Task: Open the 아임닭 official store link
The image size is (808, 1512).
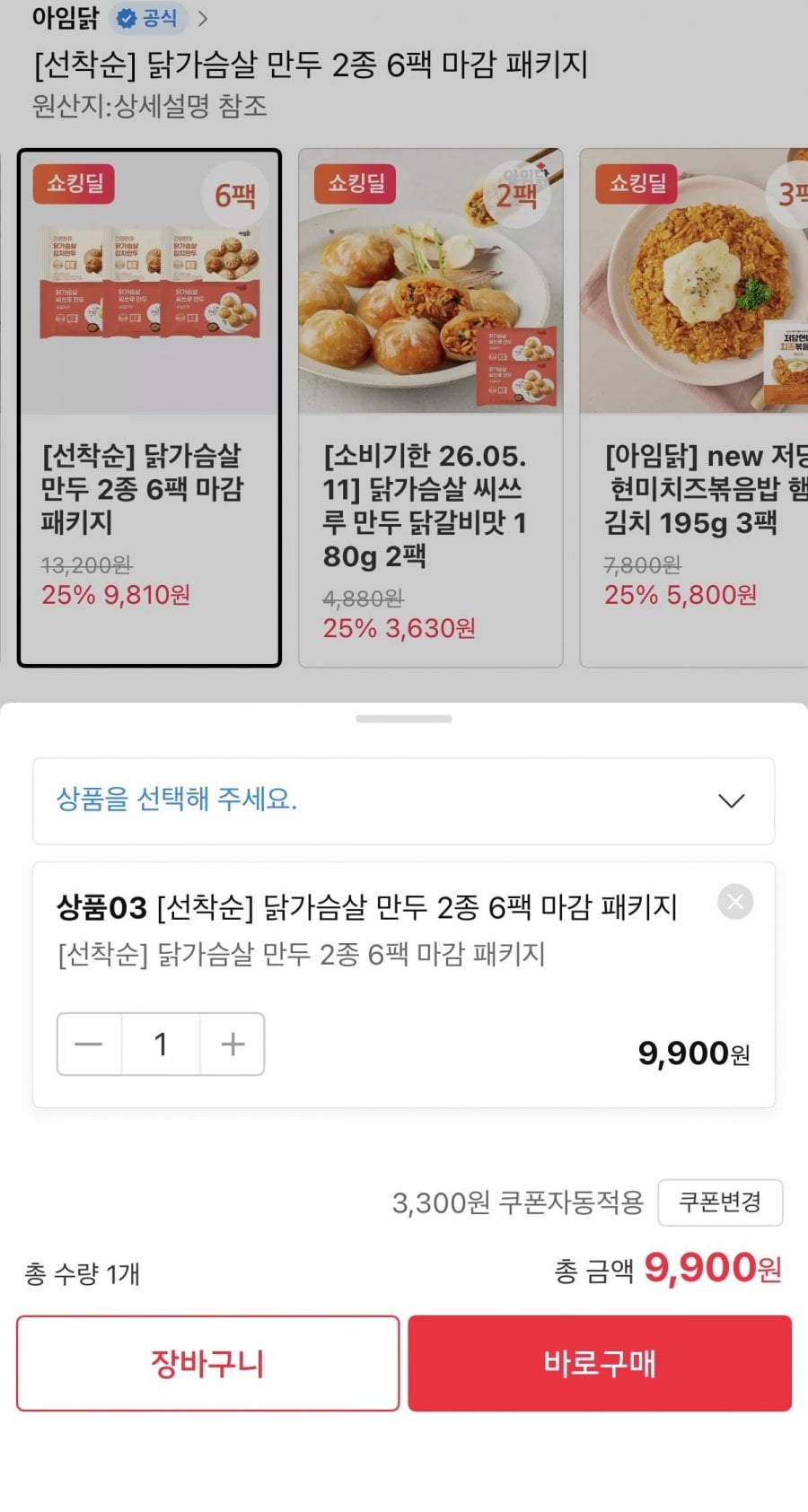Action: click(x=117, y=18)
